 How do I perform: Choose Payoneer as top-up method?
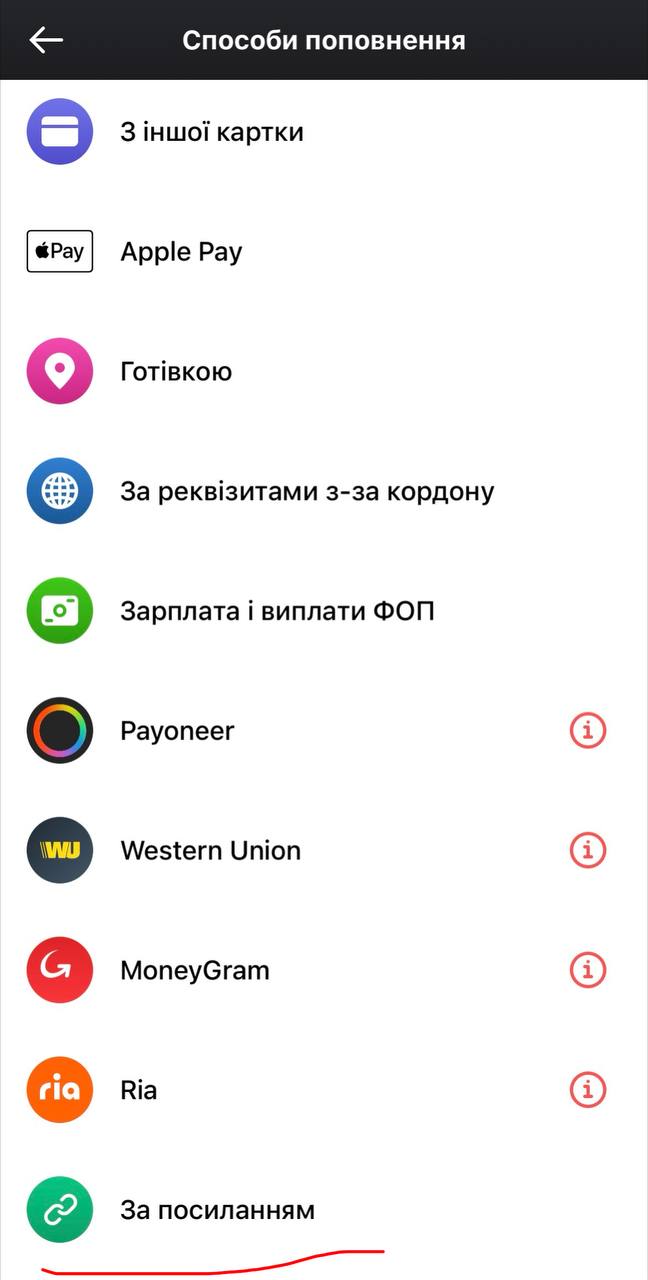click(x=177, y=731)
